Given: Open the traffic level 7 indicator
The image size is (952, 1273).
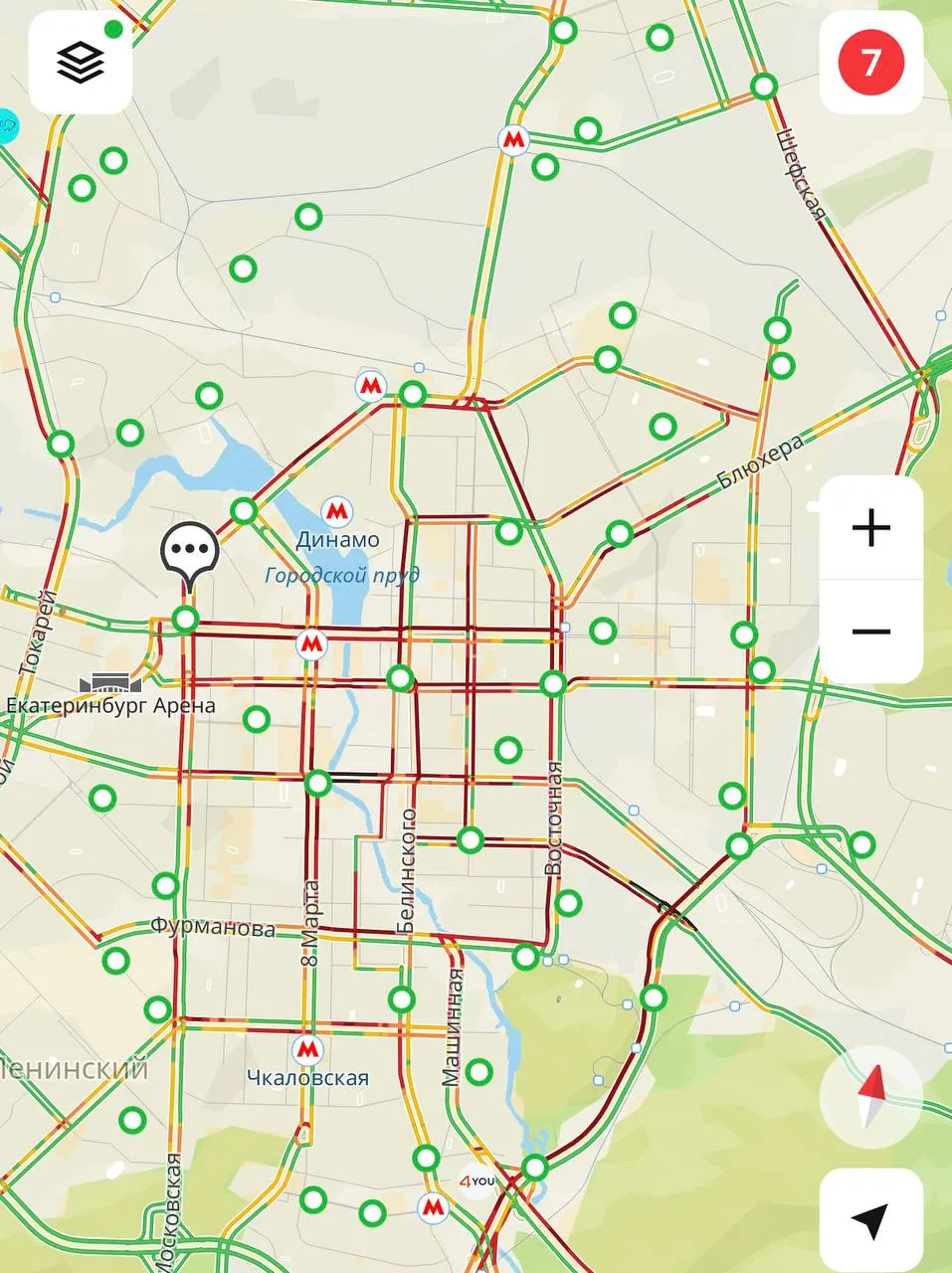Looking at the screenshot, I should click(870, 63).
